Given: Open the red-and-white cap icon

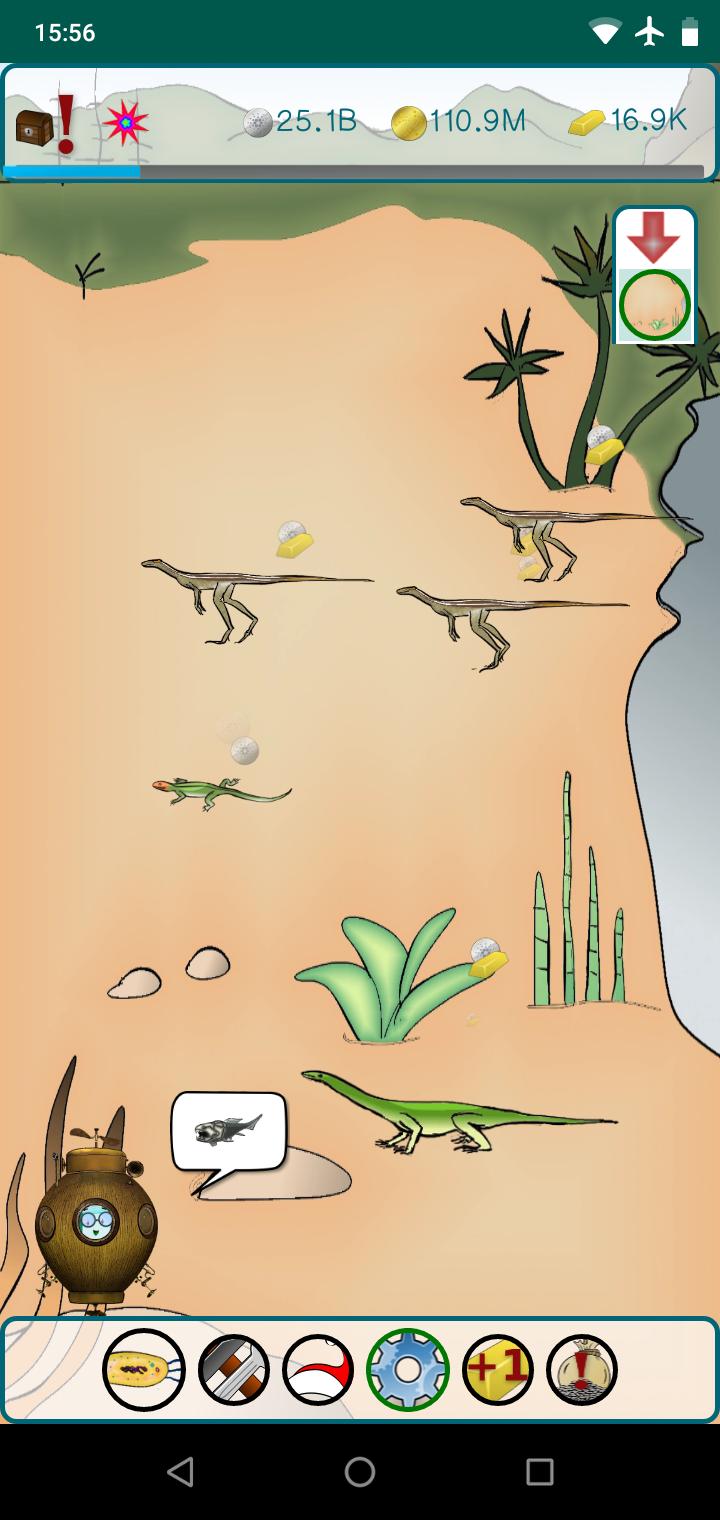Looking at the screenshot, I should coord(318,1369).
